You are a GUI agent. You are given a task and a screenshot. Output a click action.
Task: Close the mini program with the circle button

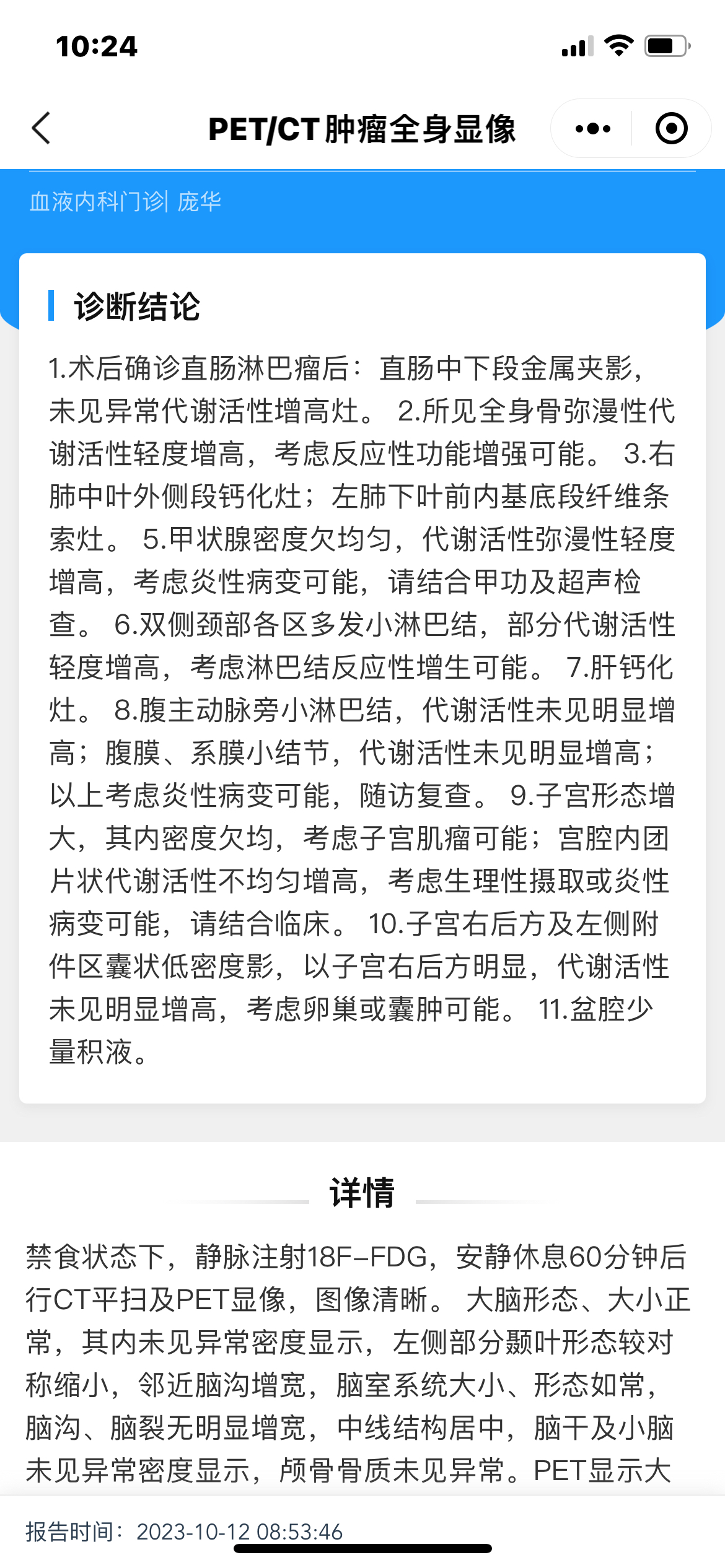[671, 128]
